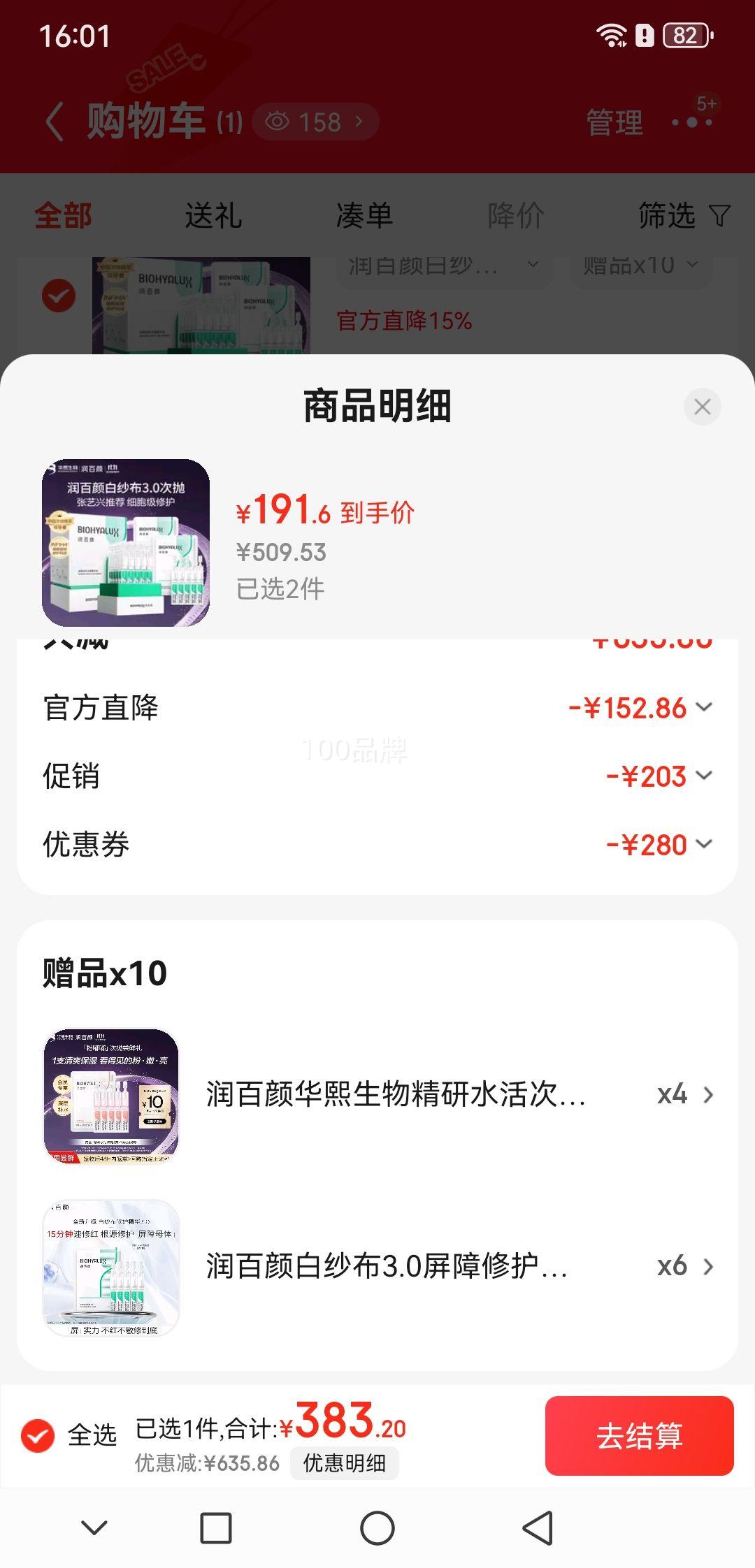Viewport: 755px width, 1568px height.
Task: Open the 158 viewed items chip
Action: click(x=316, y=122)
